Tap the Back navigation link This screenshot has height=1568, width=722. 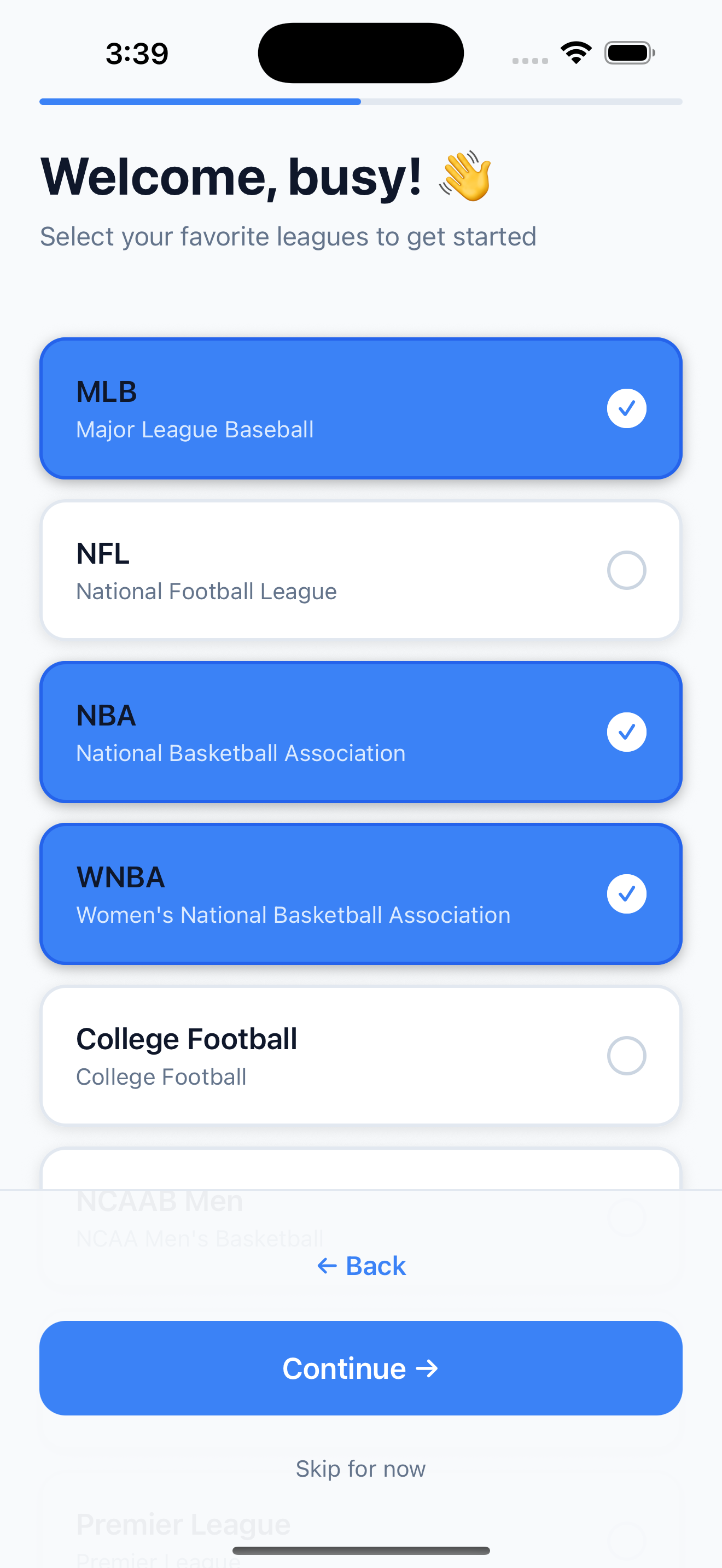[x=361, y=1265]
